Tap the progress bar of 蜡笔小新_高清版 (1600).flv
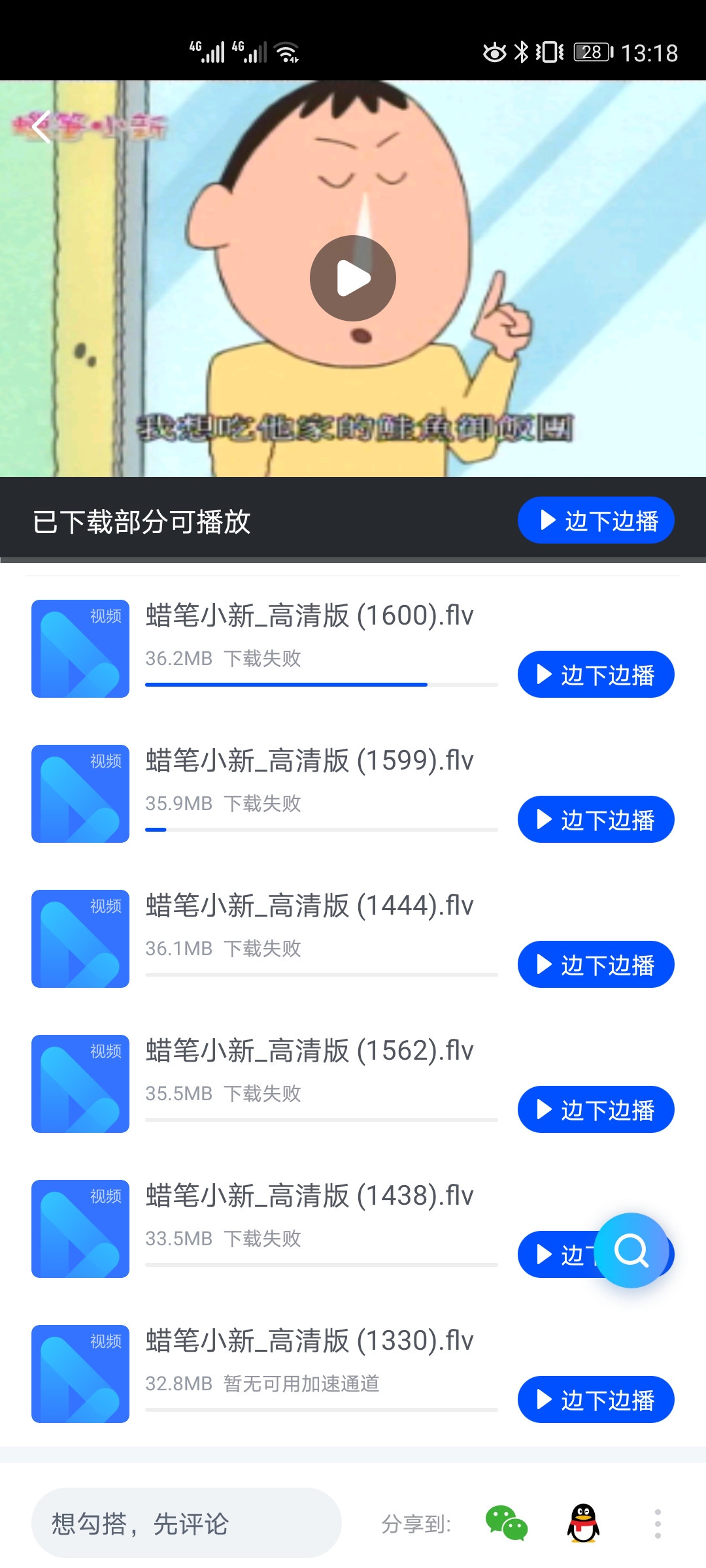The image size is (706, 1568). 320,684
